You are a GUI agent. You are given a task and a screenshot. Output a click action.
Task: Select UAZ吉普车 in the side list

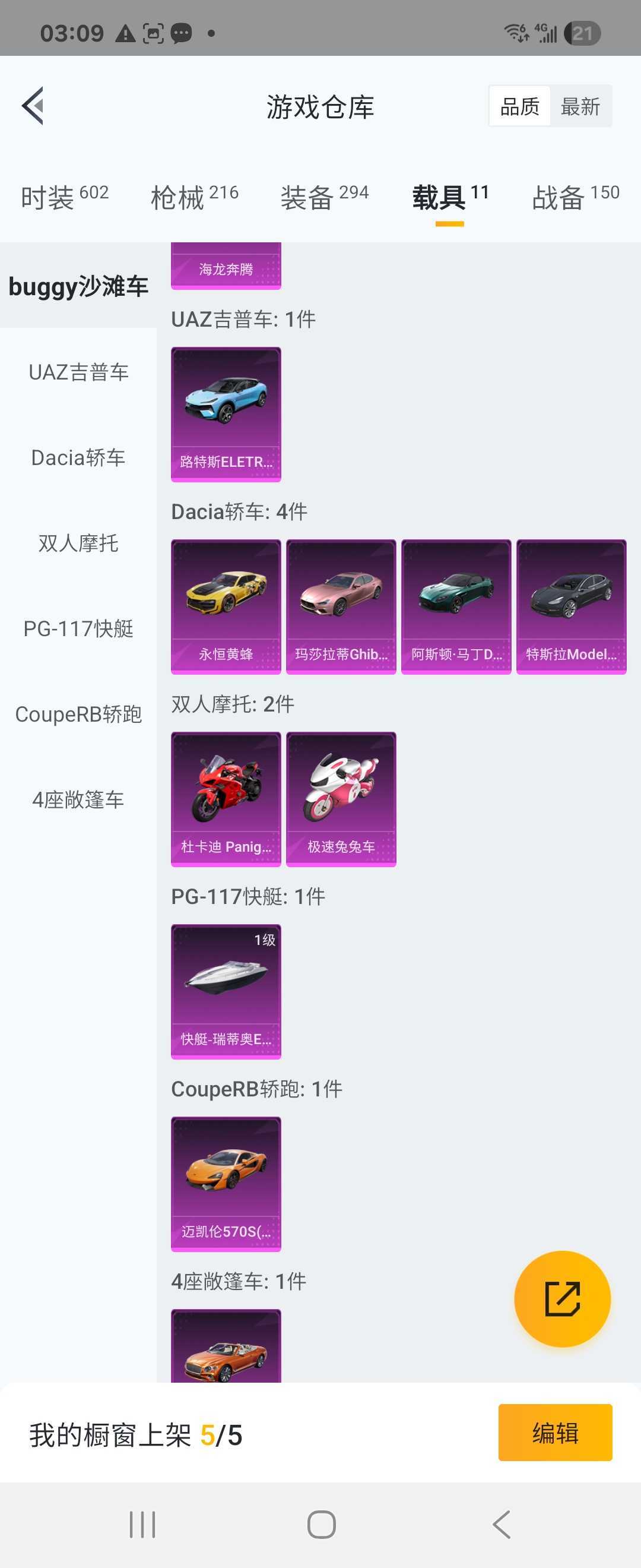(x=78, y=372)
